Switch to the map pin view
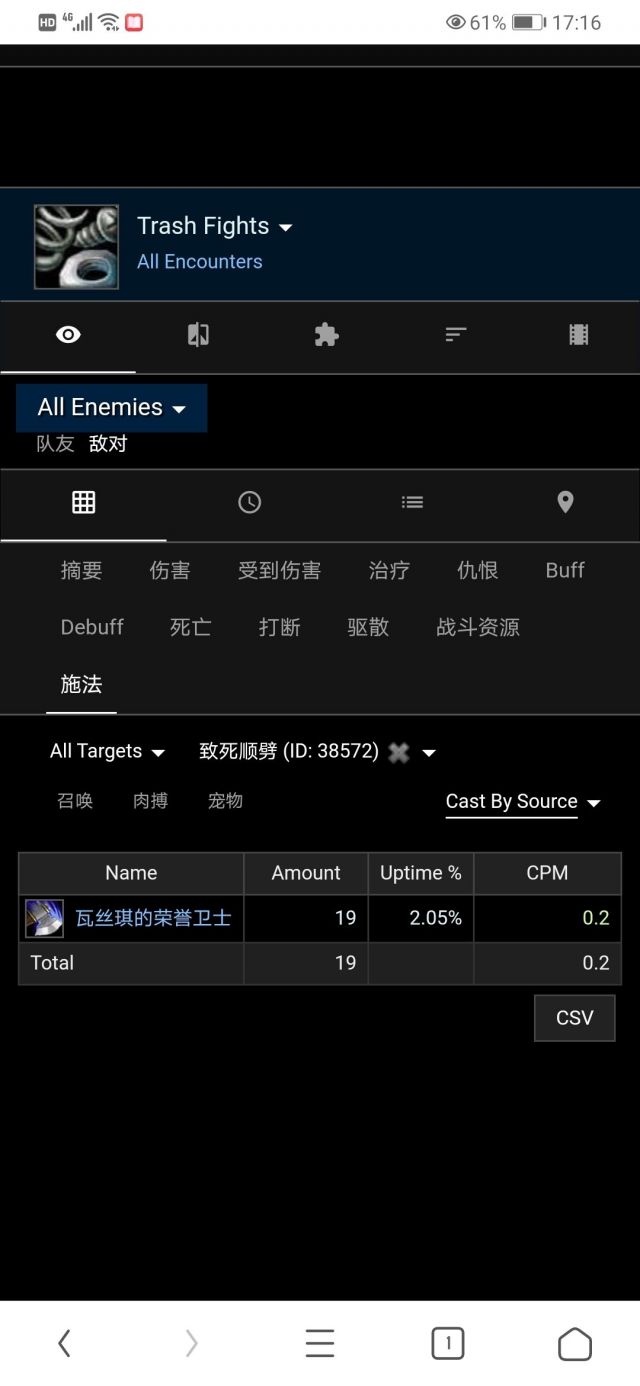The height and width of the screenshot is (1386, 640). coord(565,502)
